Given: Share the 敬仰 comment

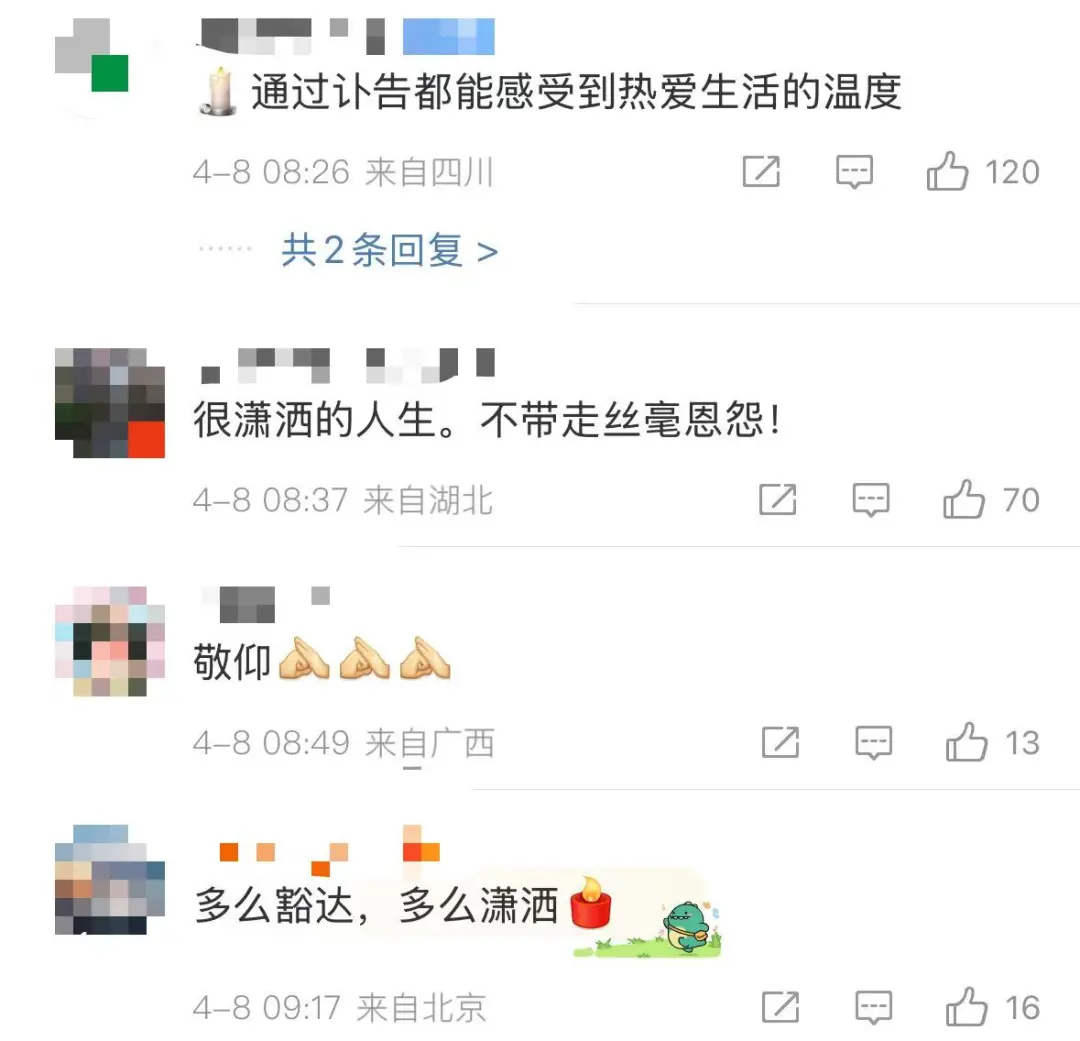Looking at the screenshot, I should click(780, 743).
